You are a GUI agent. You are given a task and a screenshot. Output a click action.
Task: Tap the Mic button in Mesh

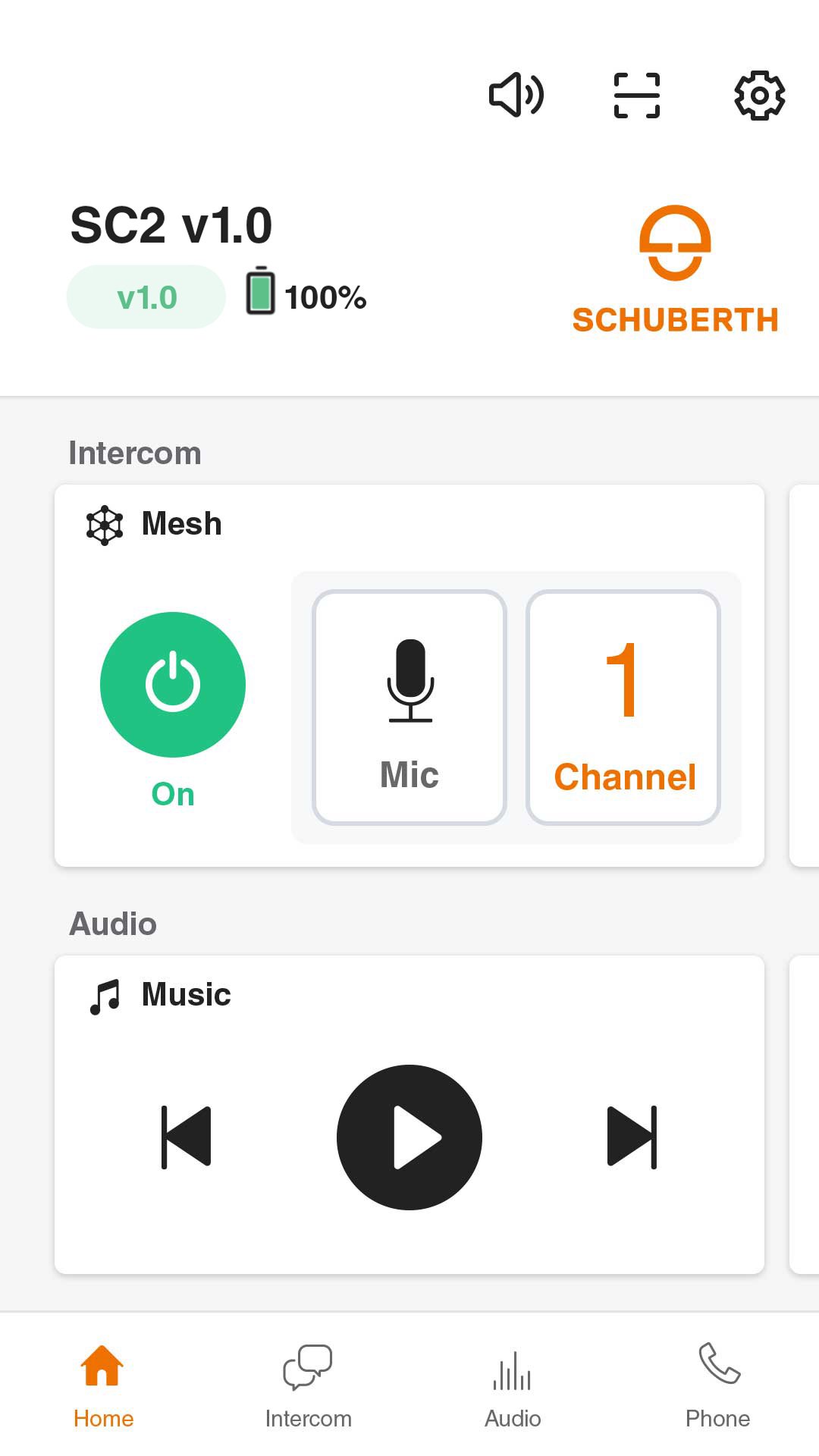point(409,708)
